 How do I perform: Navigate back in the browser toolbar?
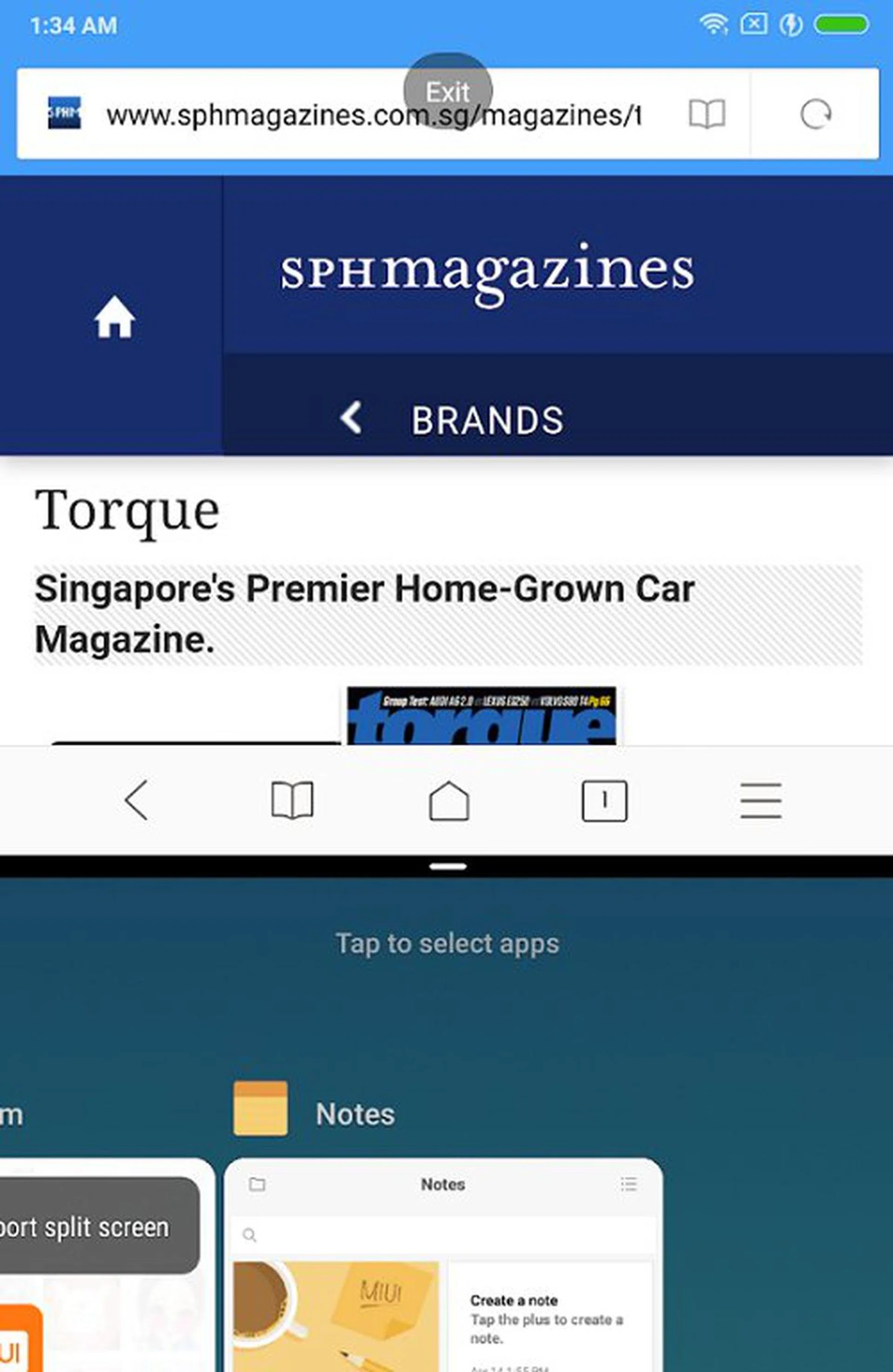click(137, 800)
